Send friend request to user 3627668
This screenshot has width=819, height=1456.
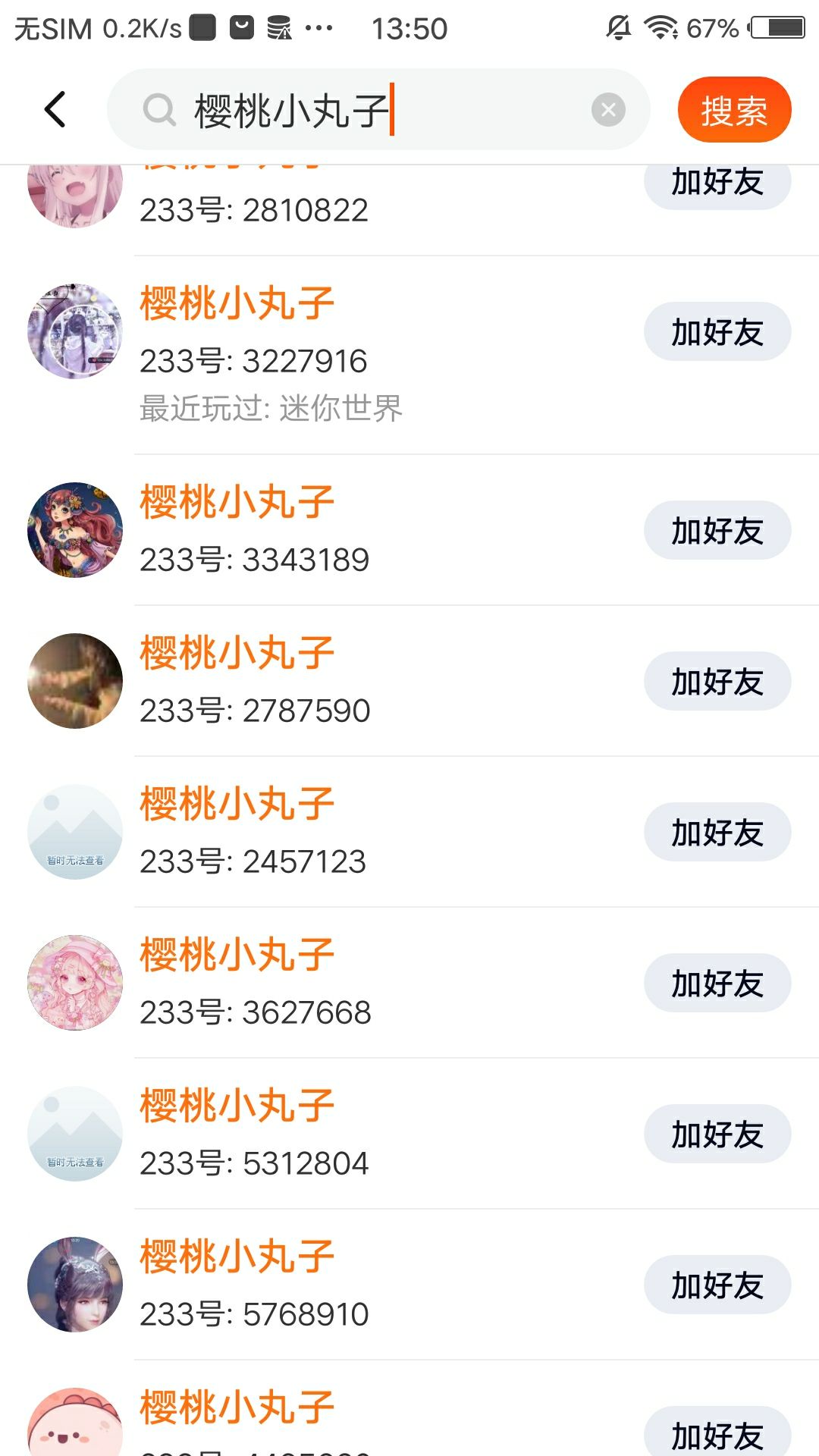point(717,984)
